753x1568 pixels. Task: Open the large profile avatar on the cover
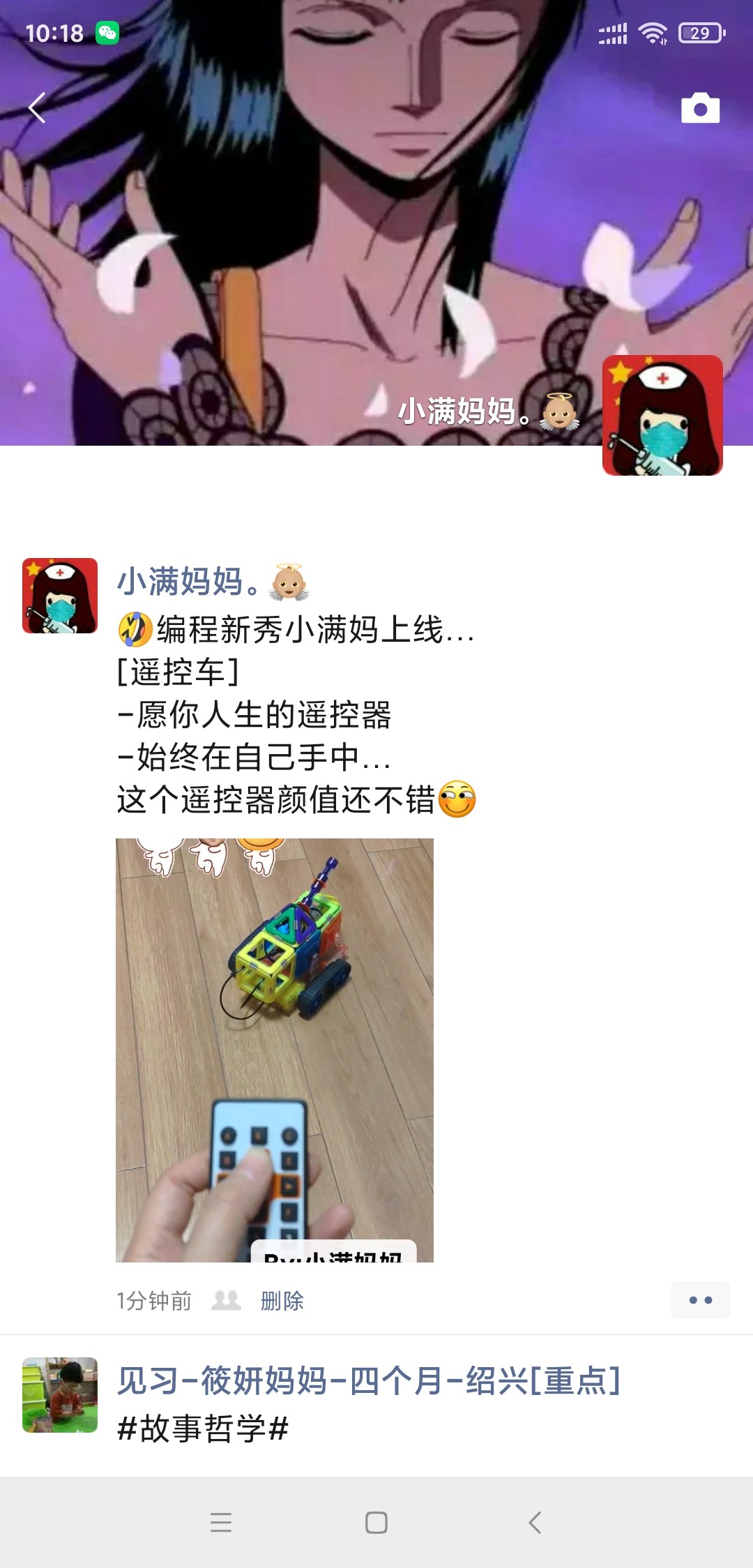[x=662, y=415]
